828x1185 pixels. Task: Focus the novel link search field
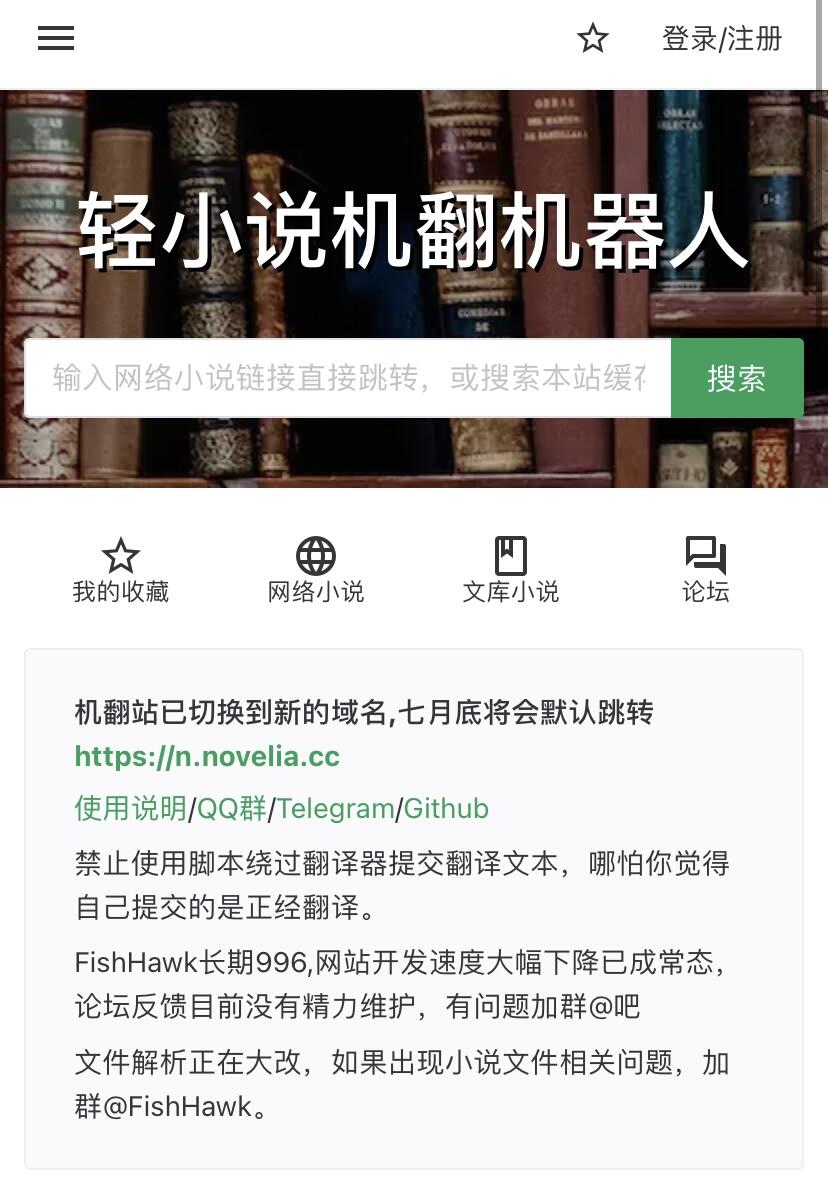(348, 378)
